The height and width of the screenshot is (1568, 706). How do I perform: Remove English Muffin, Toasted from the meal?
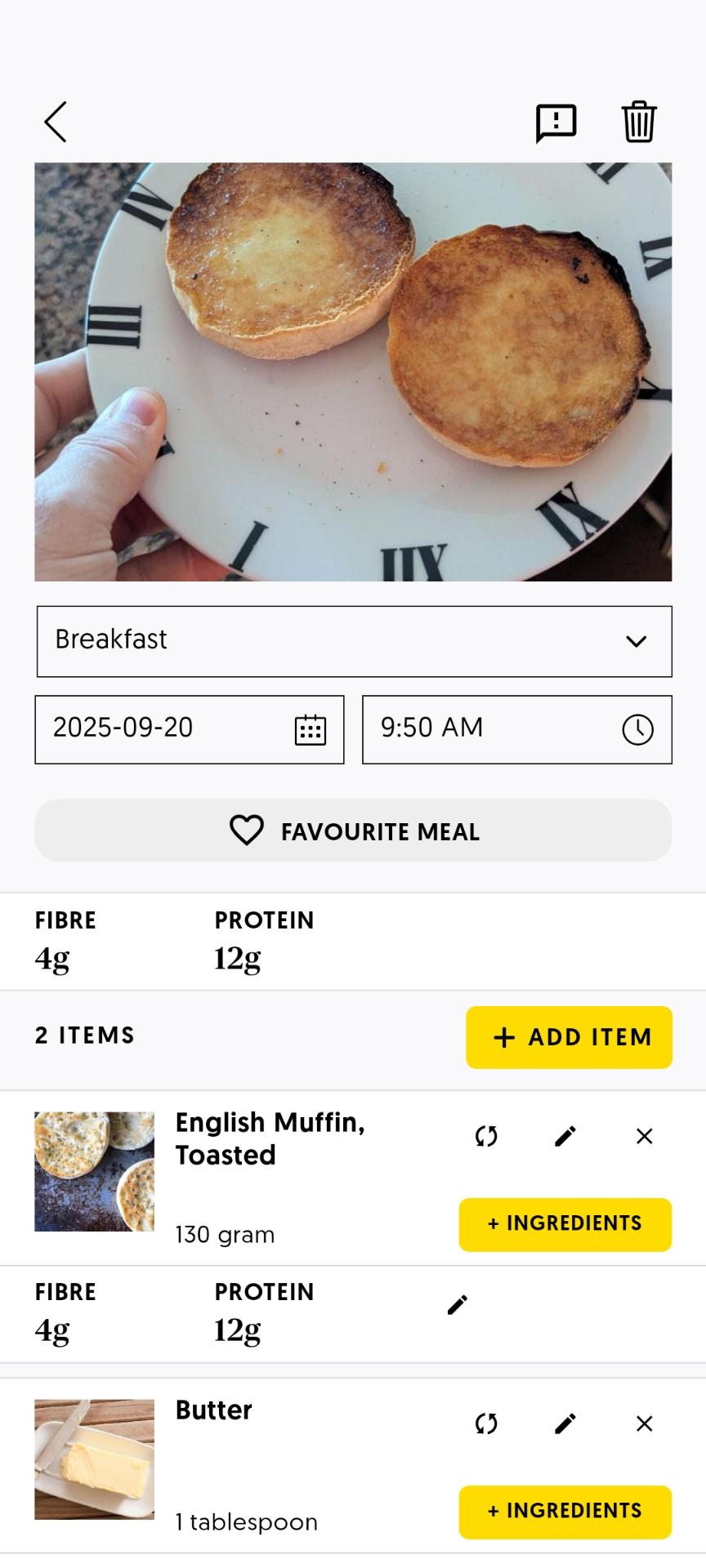(644, 1136)
